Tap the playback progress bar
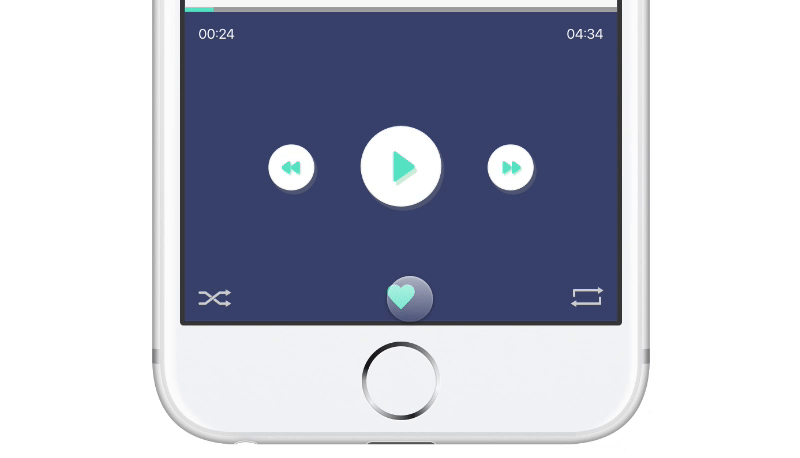This screenshot has width=800, height=458. (401, 8)
